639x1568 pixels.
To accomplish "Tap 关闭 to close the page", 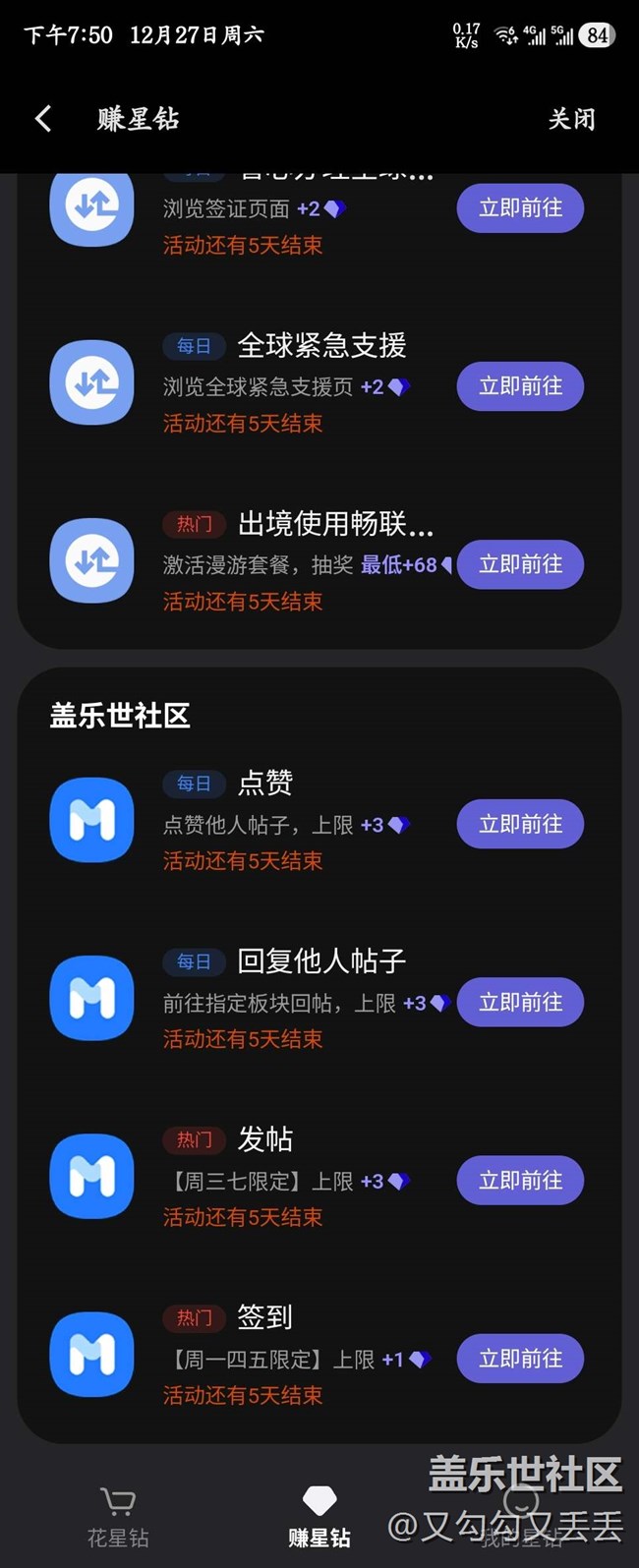I will tap(571, 120).
